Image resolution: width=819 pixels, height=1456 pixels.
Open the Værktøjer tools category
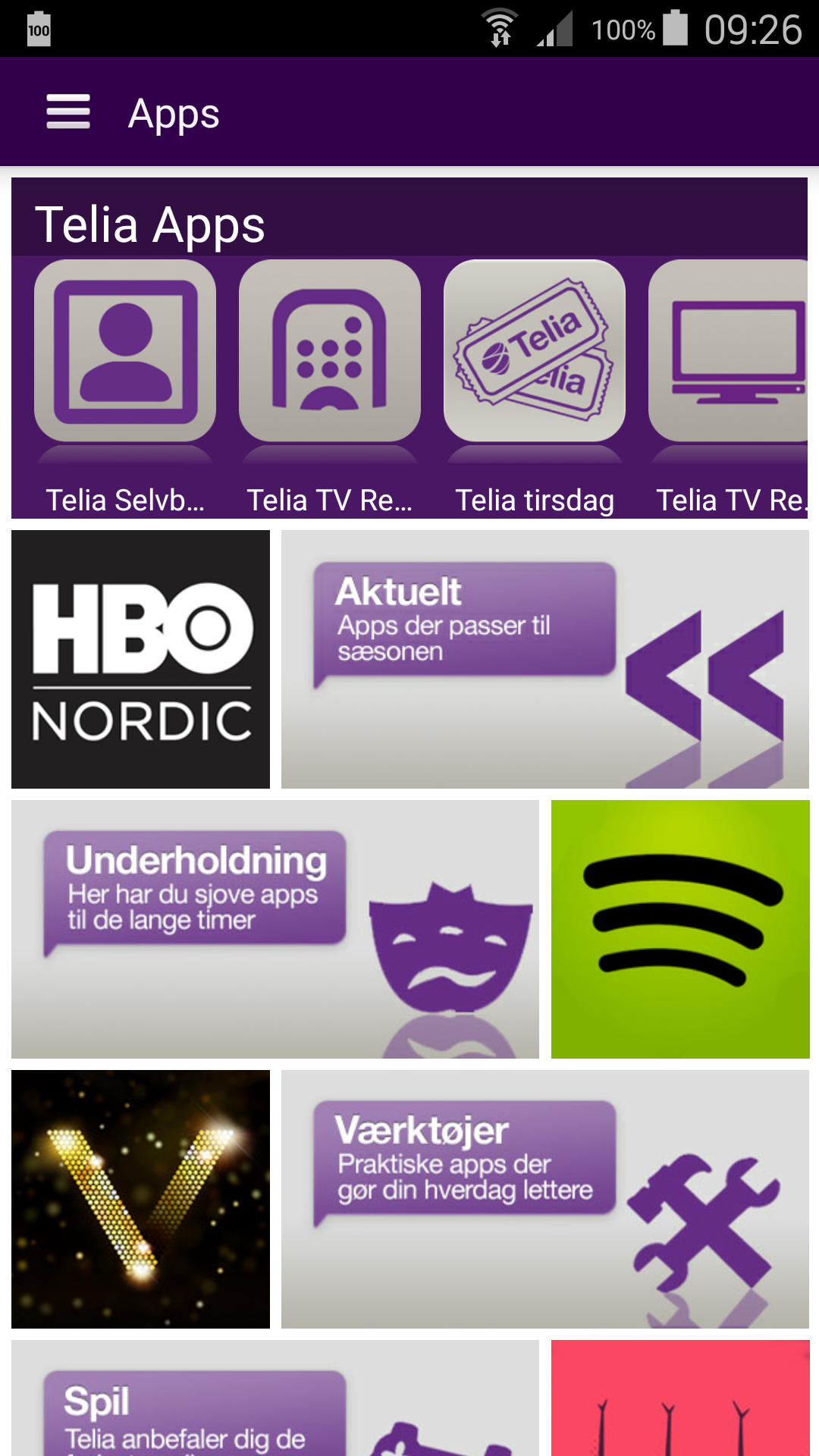[x=544, y=1199]
